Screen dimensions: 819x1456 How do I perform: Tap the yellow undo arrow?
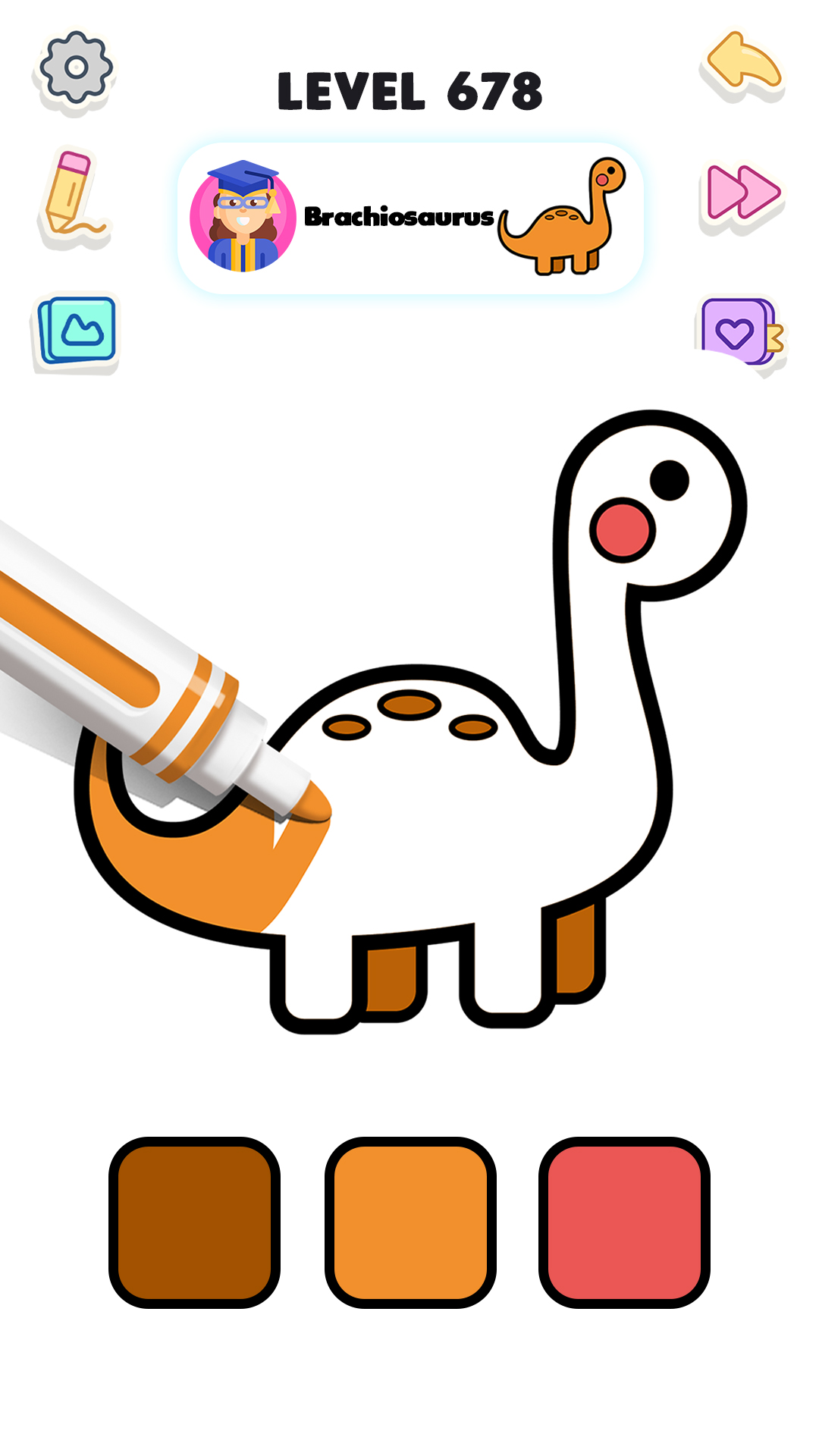pyautogui.click(x=743, y=65)
